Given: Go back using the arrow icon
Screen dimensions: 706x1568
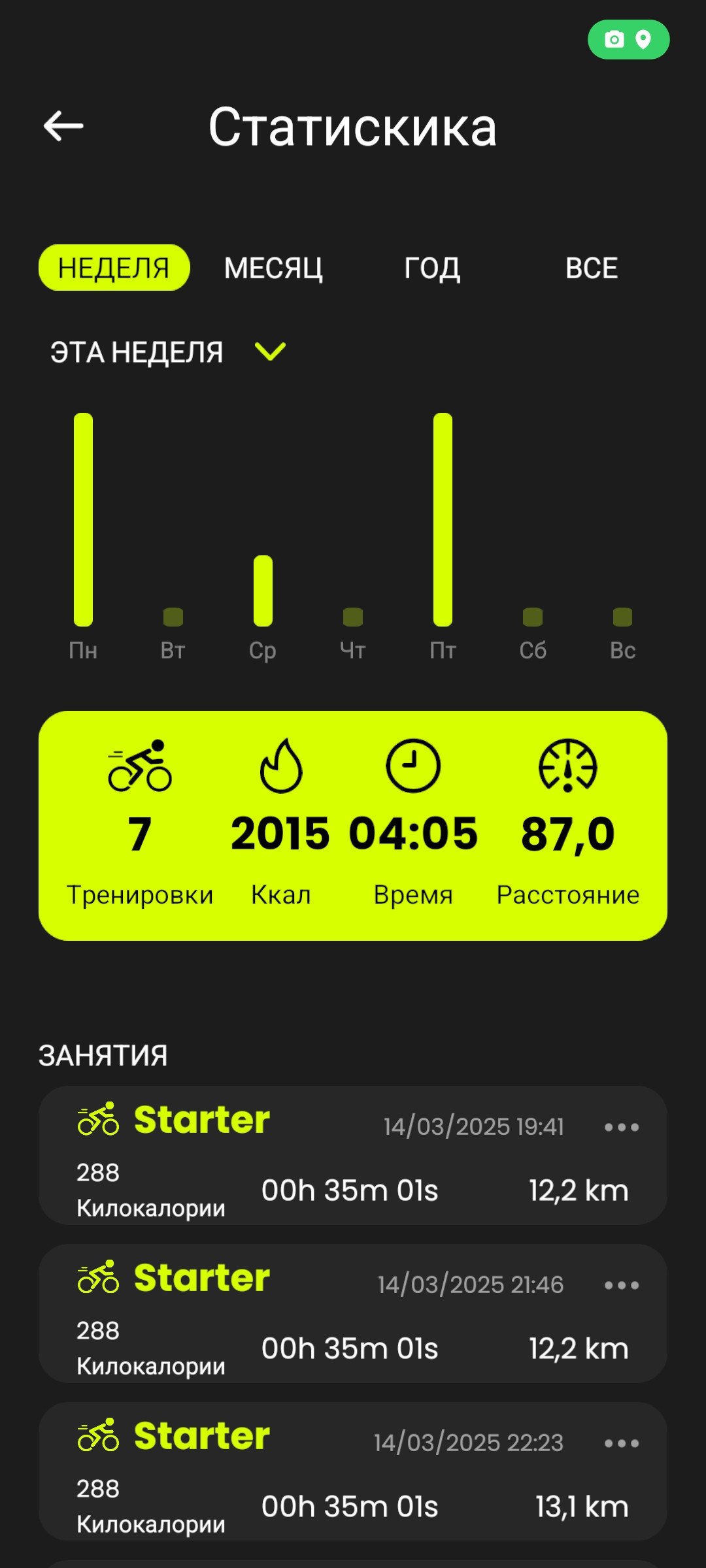Looking at the screenshot, I should pos(63,126).
